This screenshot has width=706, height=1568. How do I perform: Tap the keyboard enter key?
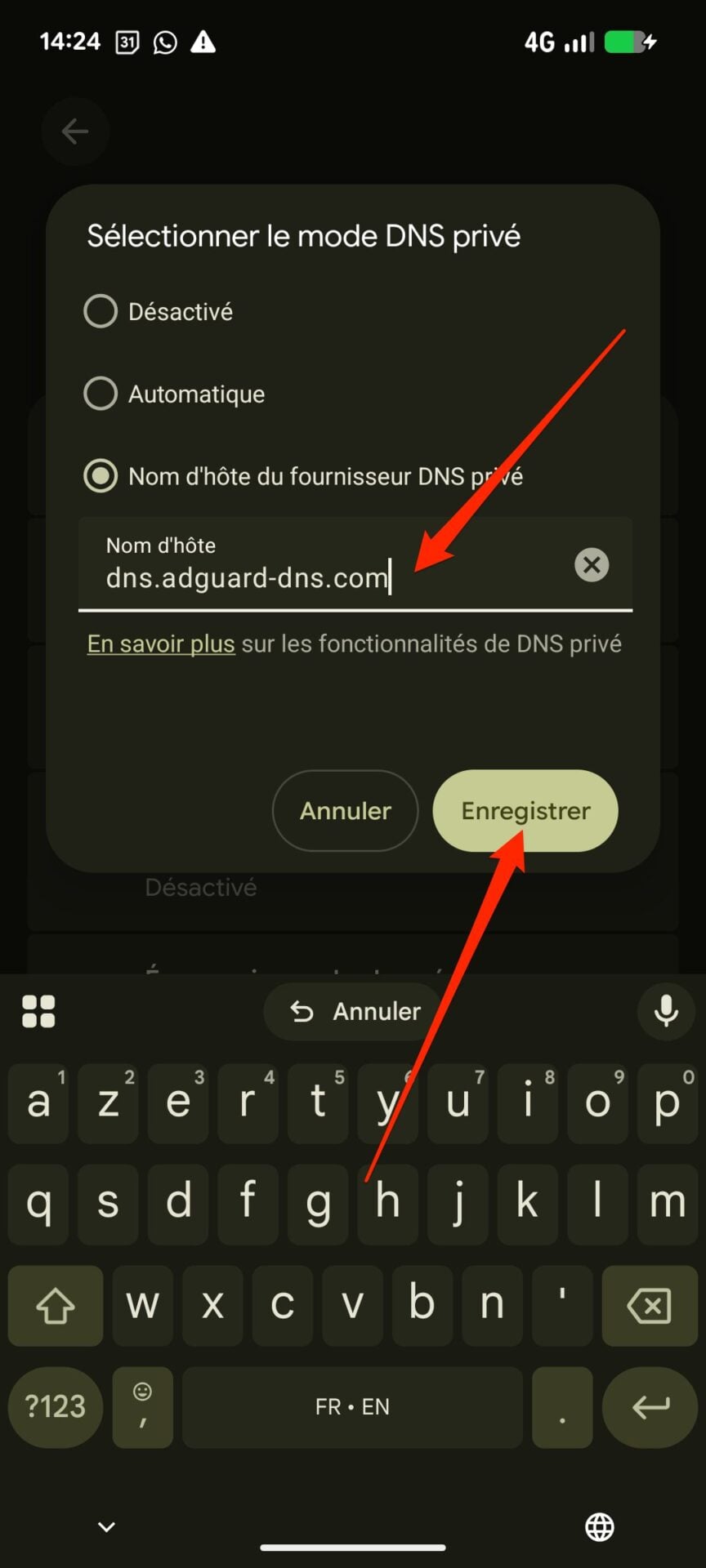tap(650, 1407)
